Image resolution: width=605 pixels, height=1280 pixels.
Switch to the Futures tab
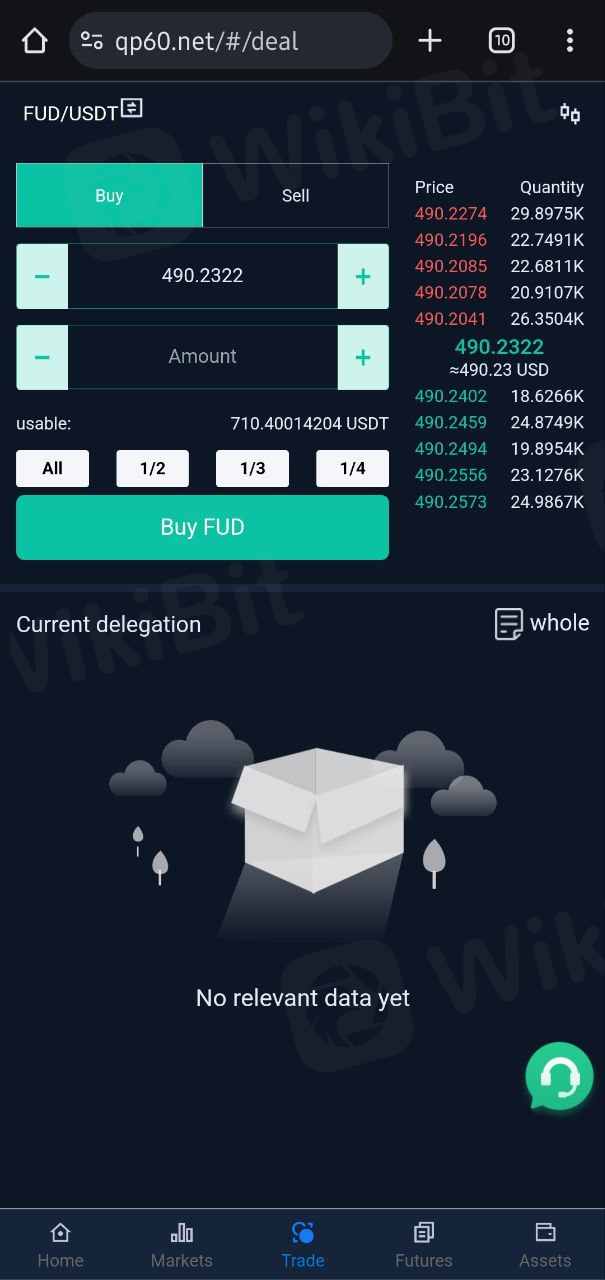point(424,1244)
